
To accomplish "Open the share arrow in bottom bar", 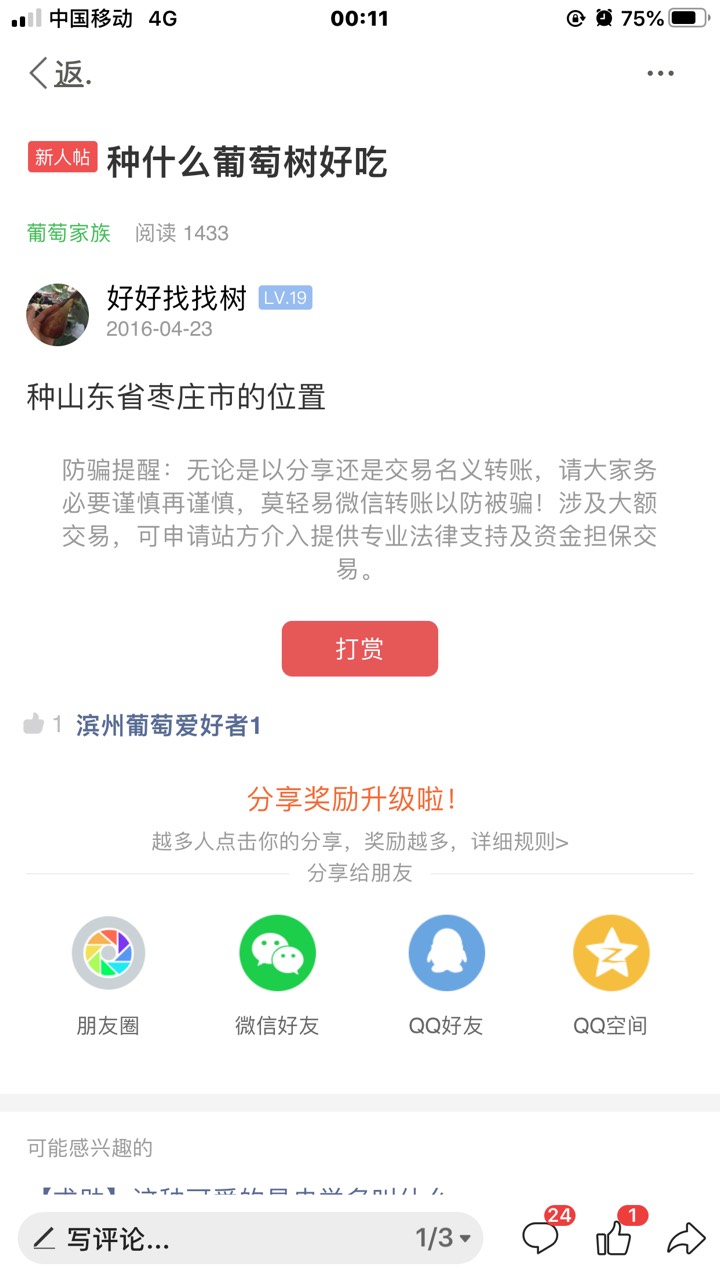I will [686, 1239].
